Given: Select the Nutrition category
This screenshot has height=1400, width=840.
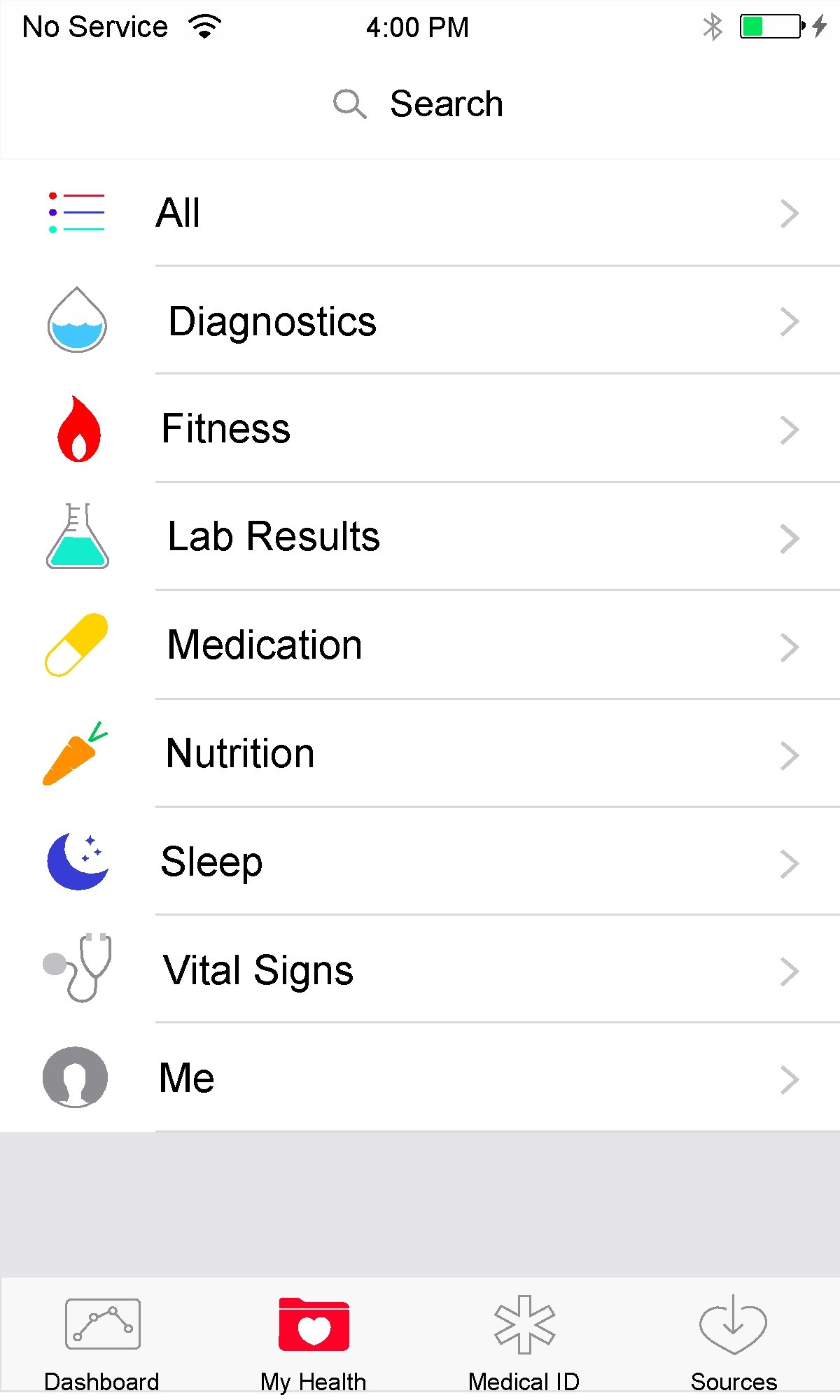Looking at the screenshot, I should coord(420,754).
